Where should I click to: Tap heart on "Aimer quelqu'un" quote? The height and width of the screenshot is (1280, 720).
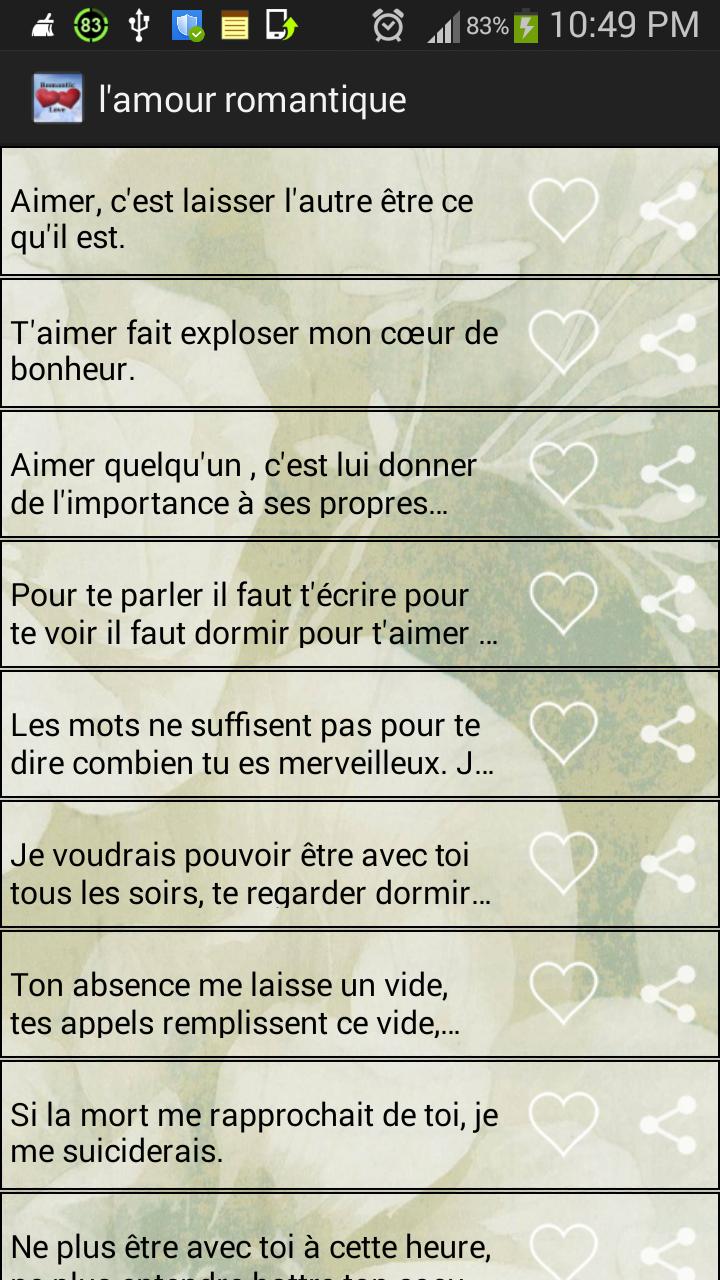tap(563, 472)
